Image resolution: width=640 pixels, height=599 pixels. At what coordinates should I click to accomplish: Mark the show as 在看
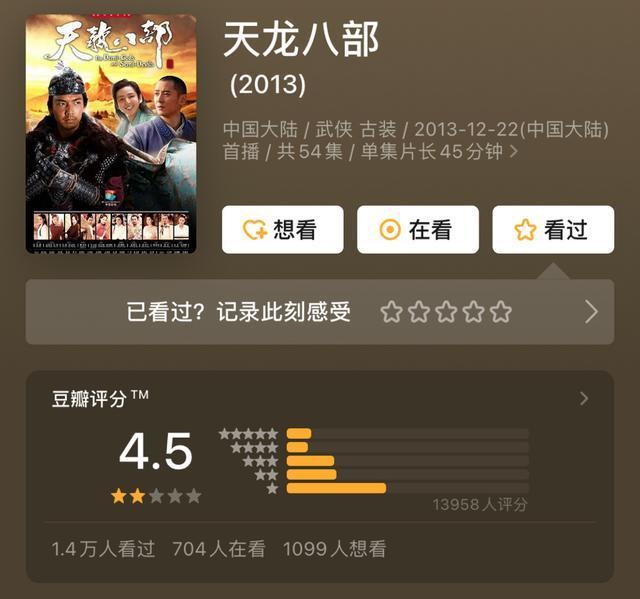pos(417,230)
